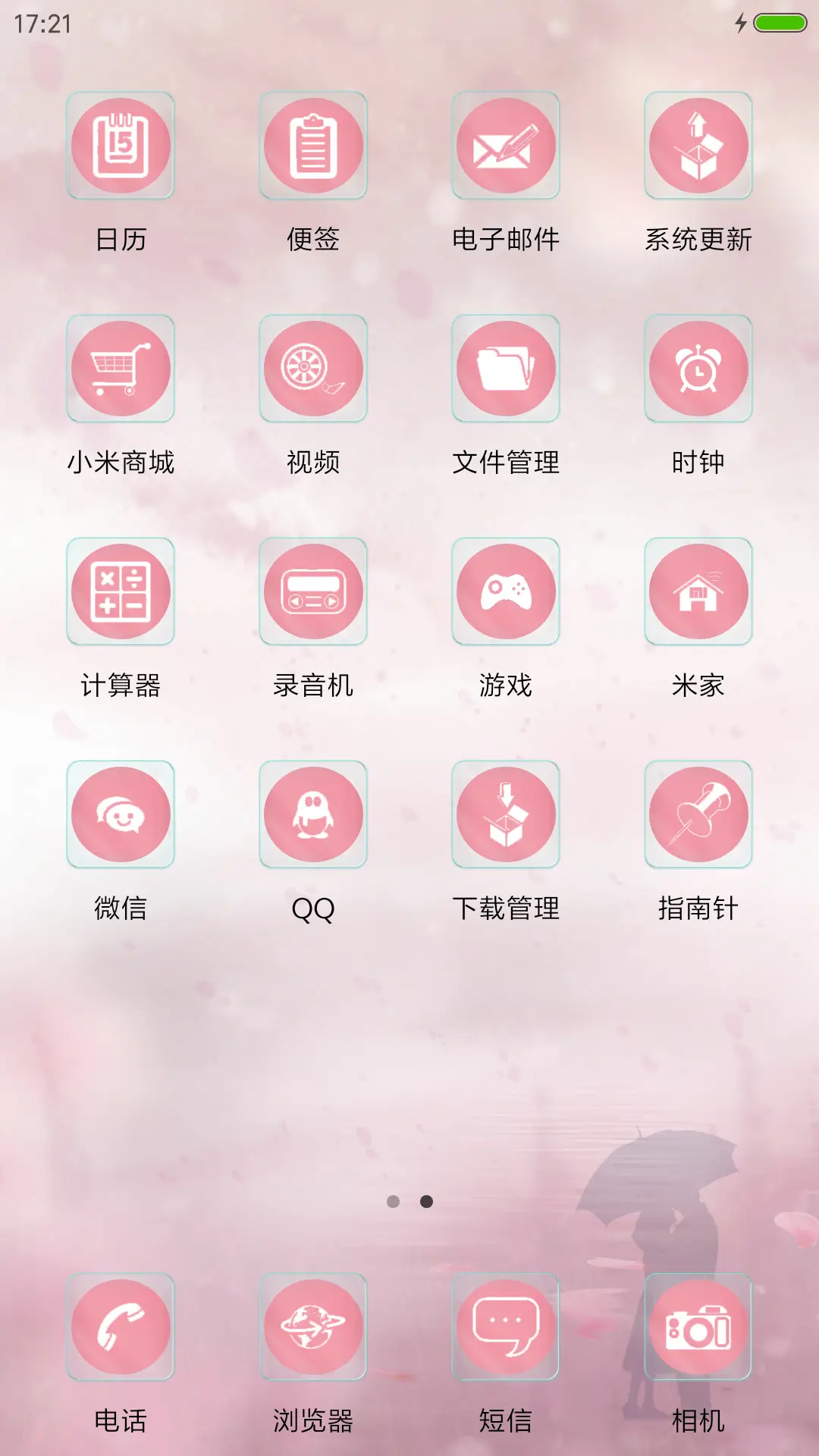Open the 小米商城 Mi Store
The width and height of the screenshot is (819, 1456).
coord(121,369)
